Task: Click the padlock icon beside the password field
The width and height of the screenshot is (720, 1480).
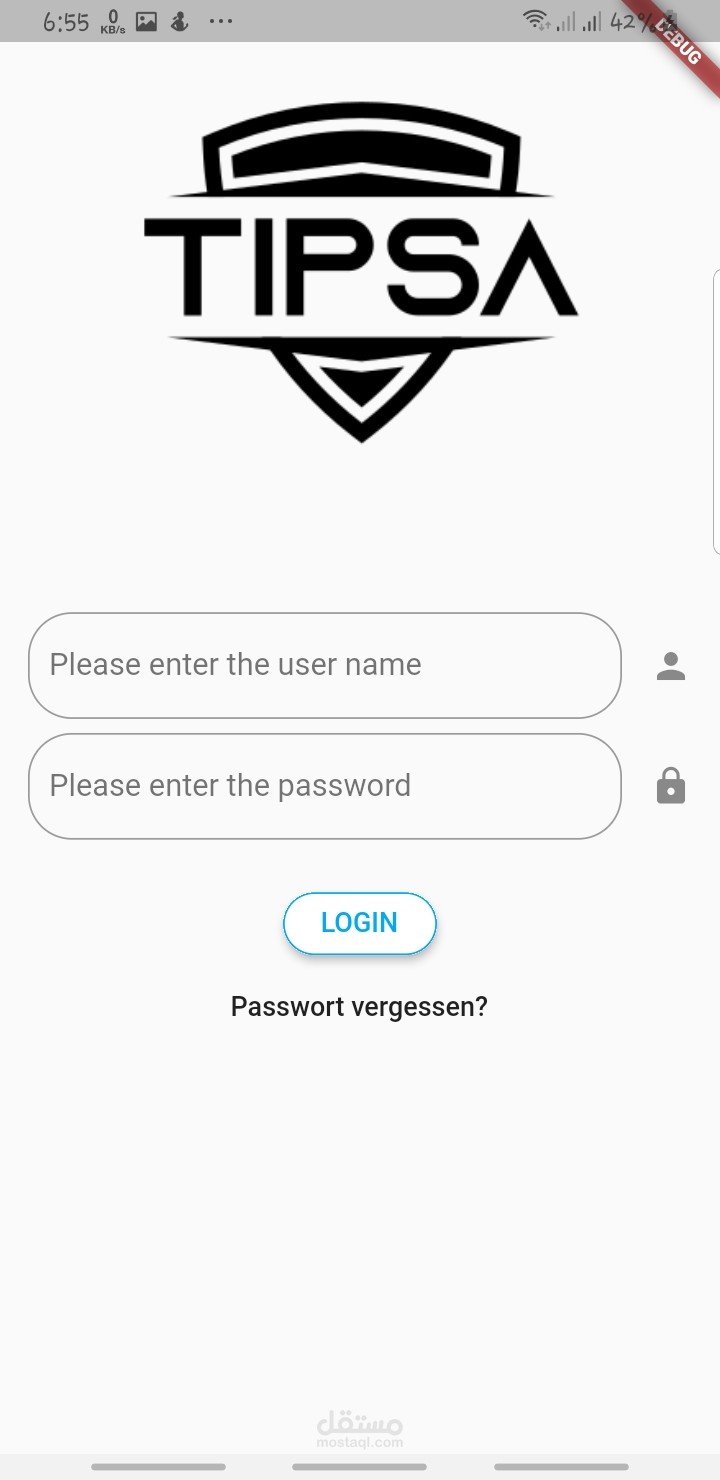Action: pos(670,786)
